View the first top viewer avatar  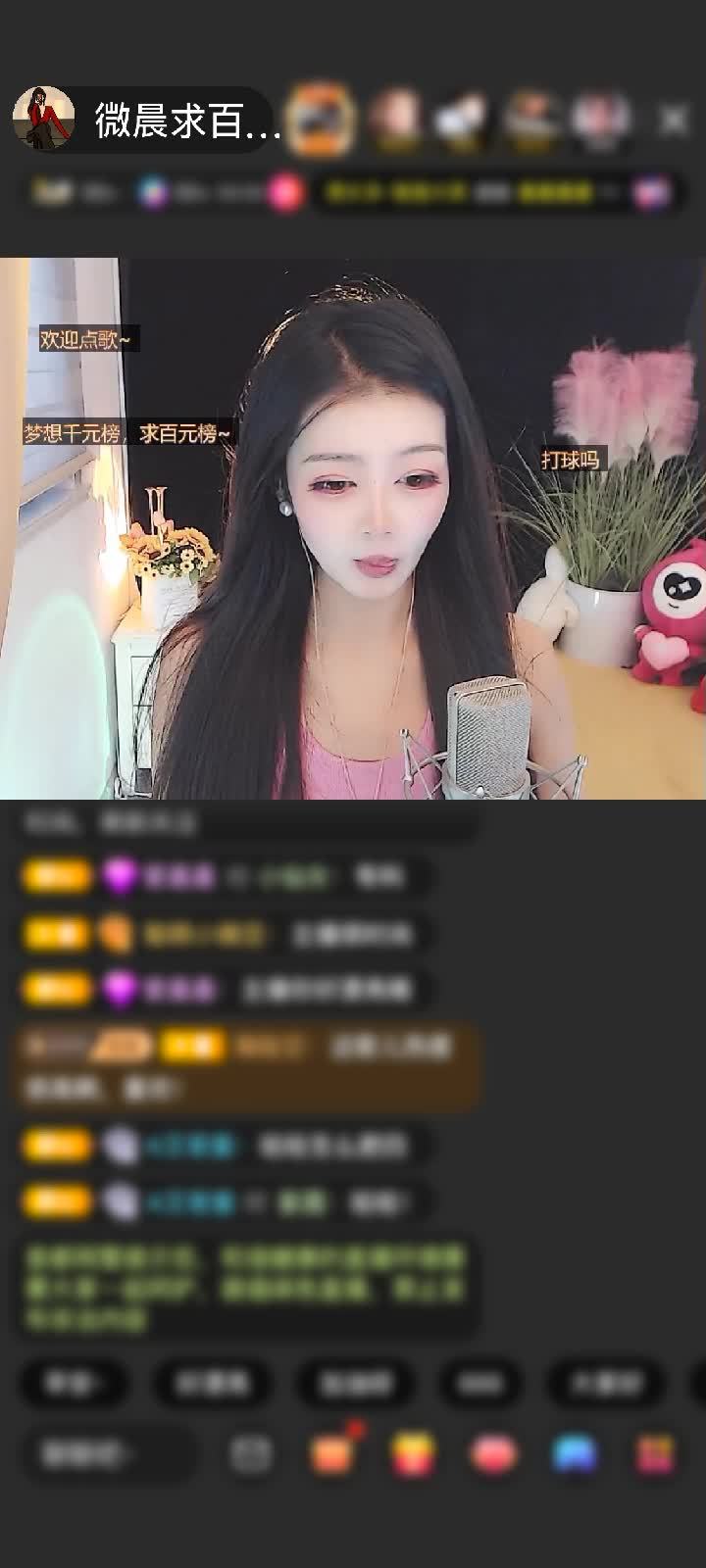321,120
